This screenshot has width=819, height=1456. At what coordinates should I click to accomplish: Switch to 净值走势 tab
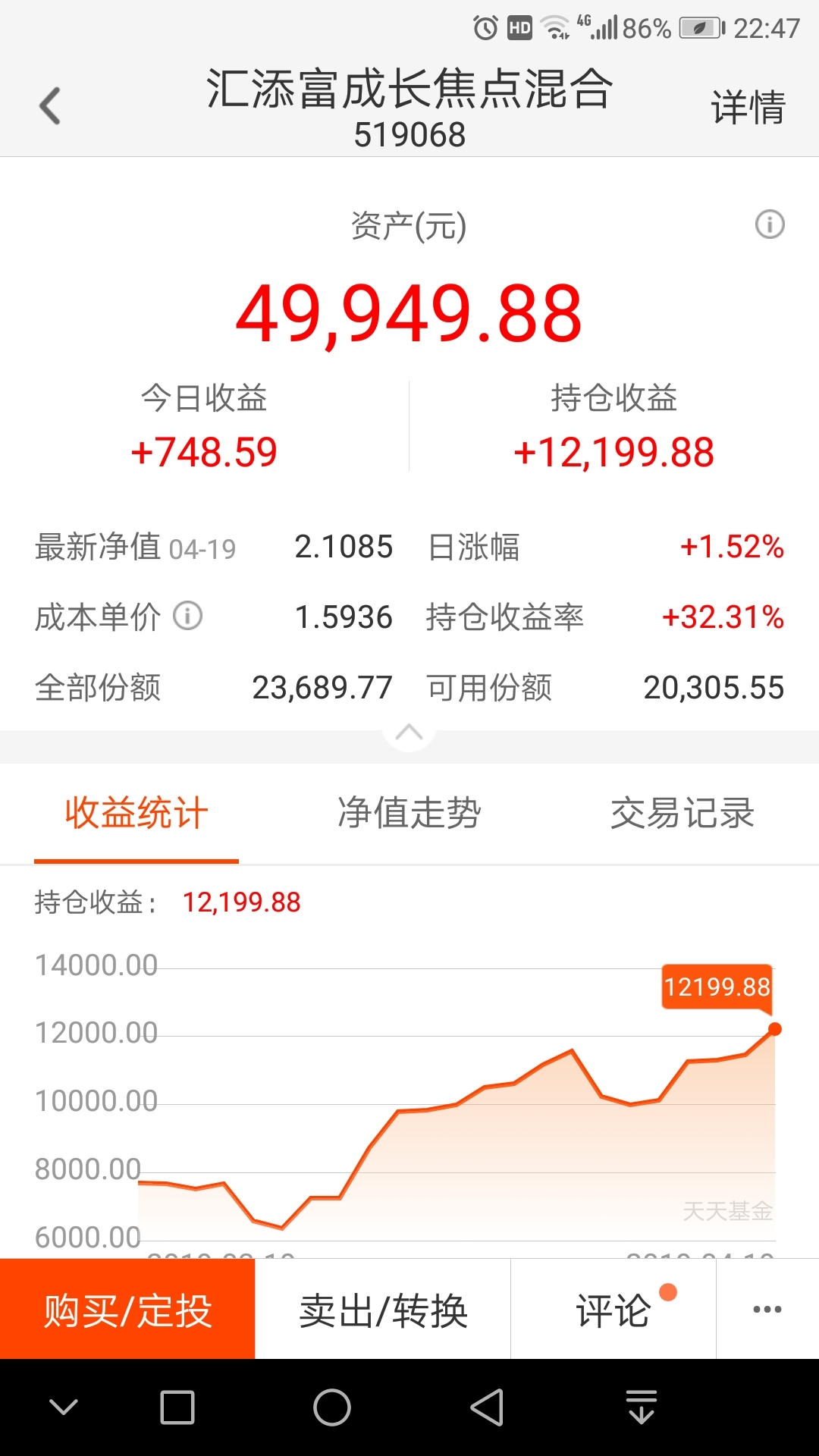coord(409,814)
